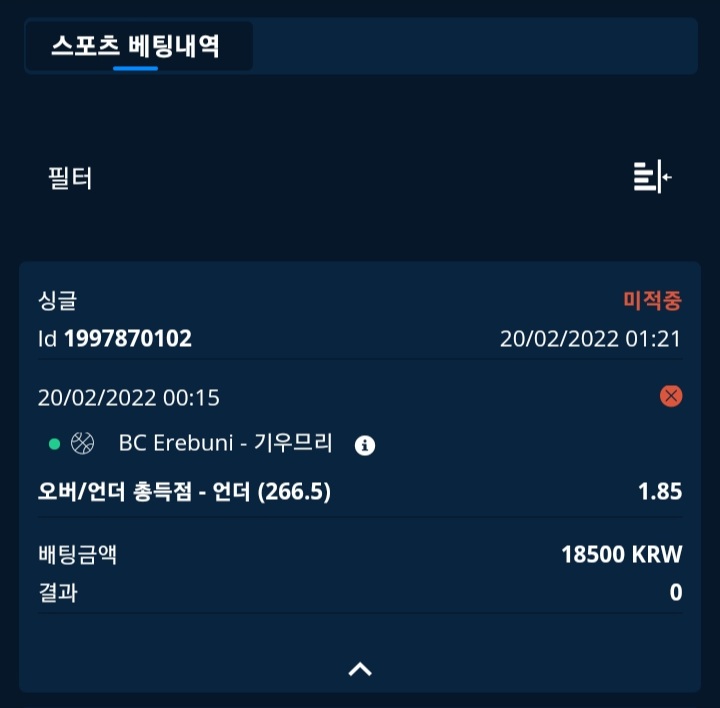Select the 스포츠 베팅내역 tab
Screen dimensions: 720x708
pos(136,46)
